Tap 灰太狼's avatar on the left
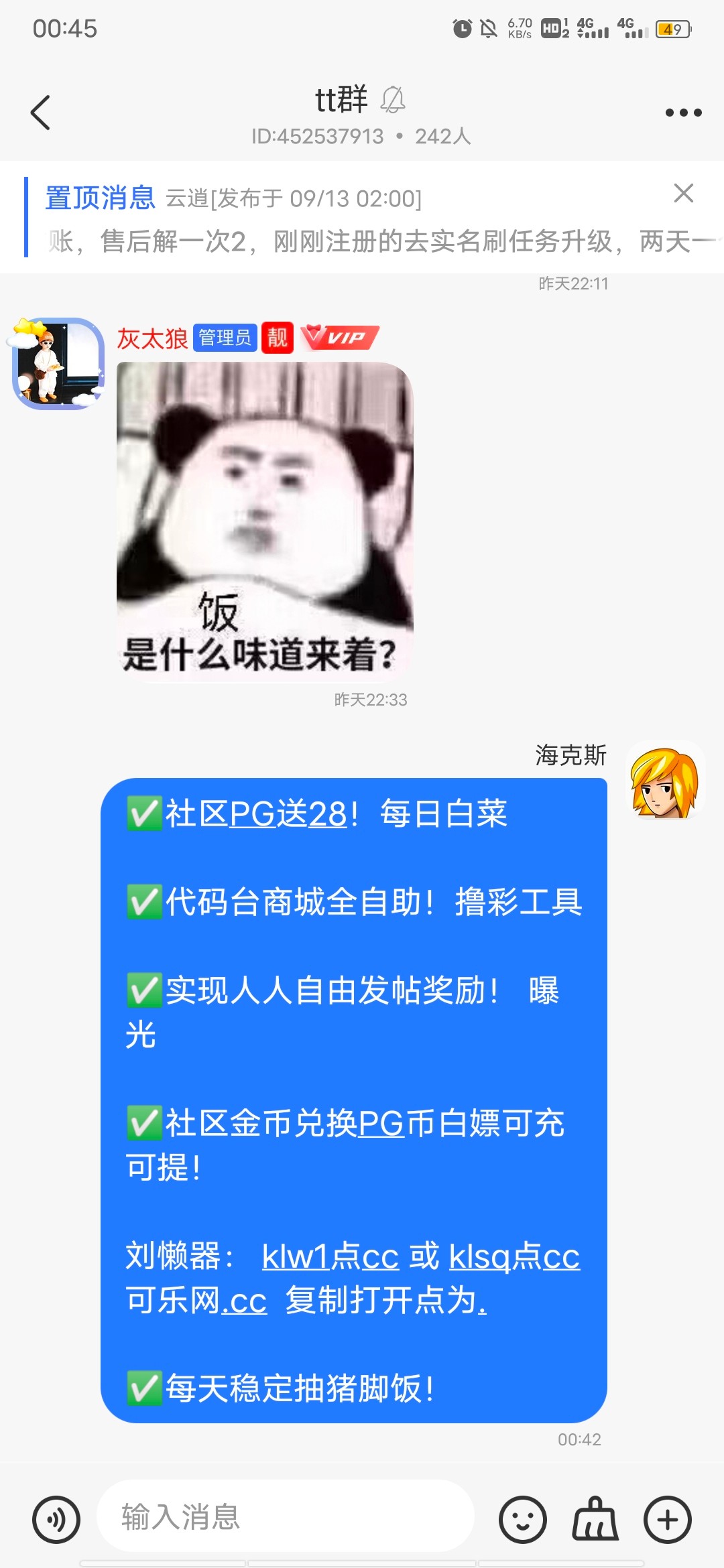The image size is (724, 1568). pyautogui.click(x=57, y=362)
